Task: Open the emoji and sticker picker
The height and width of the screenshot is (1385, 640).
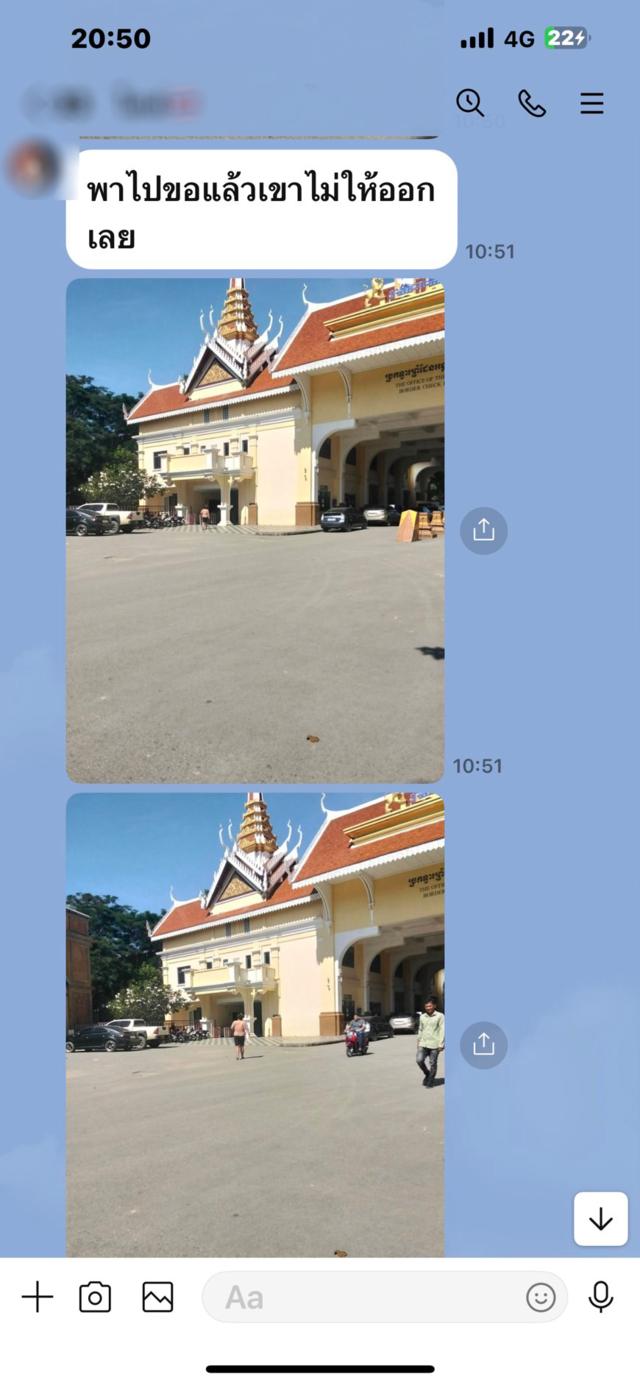Action: [x=541, y=1298]
